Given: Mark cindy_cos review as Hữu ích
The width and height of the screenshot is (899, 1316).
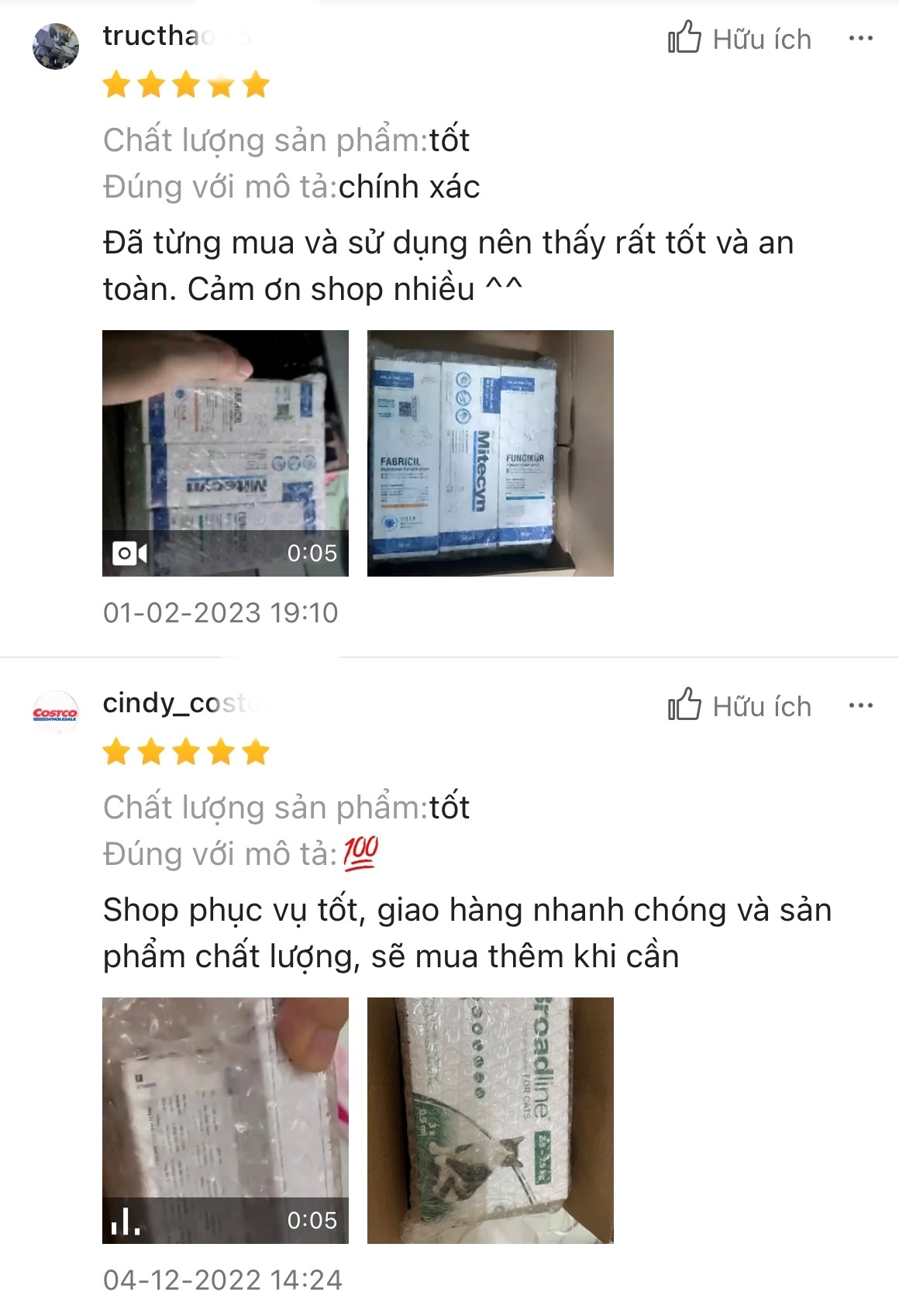Looking at the screenshot, I should coord(739,706).
